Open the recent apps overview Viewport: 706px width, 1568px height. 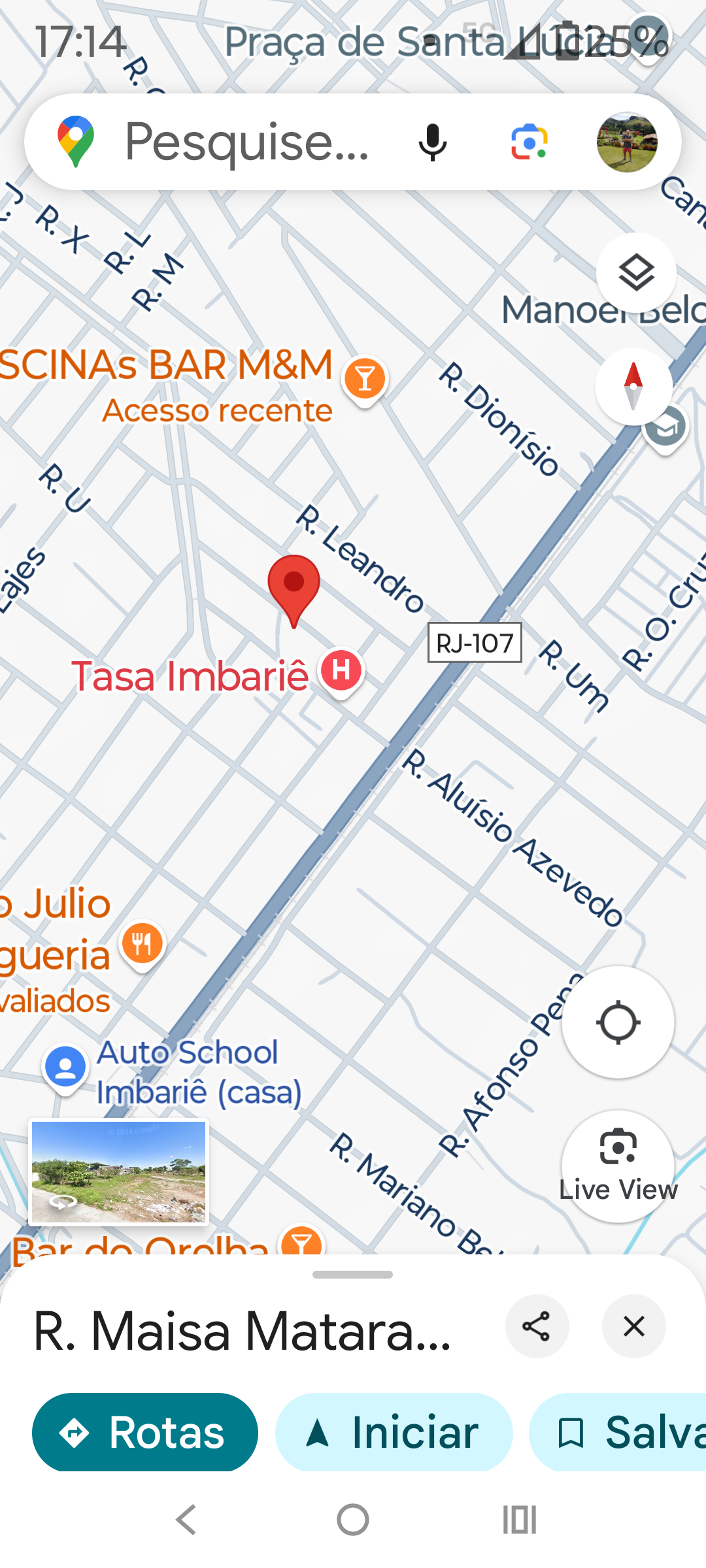[520, 1520]
